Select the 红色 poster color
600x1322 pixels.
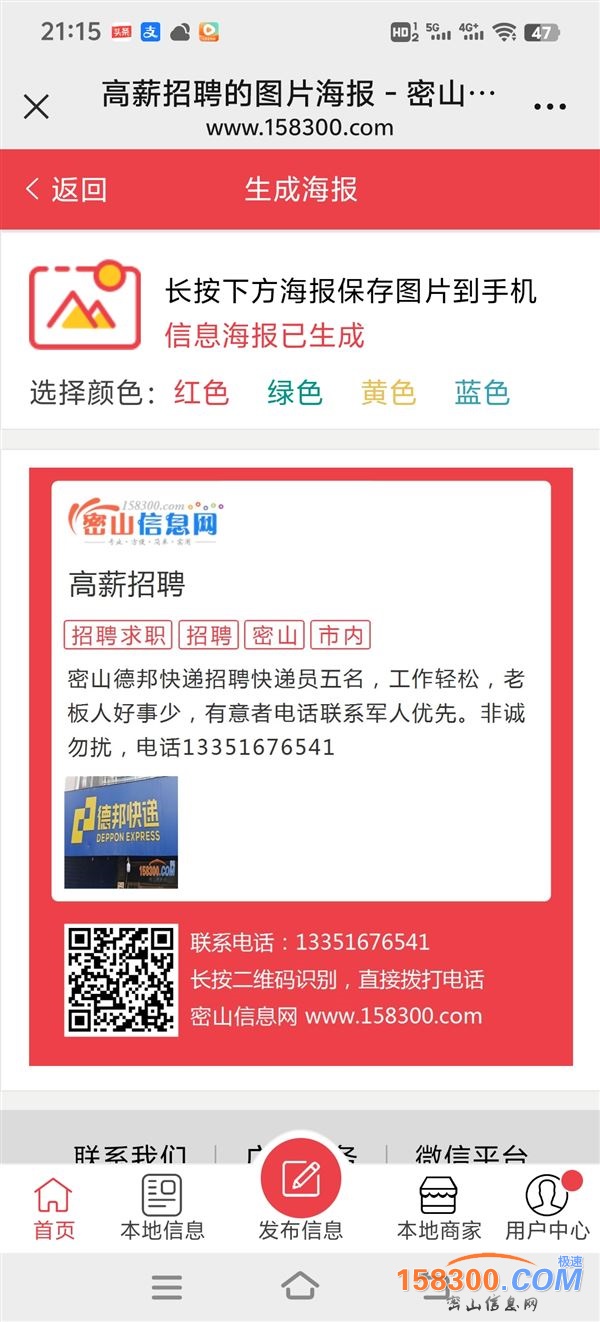[201, 393]
